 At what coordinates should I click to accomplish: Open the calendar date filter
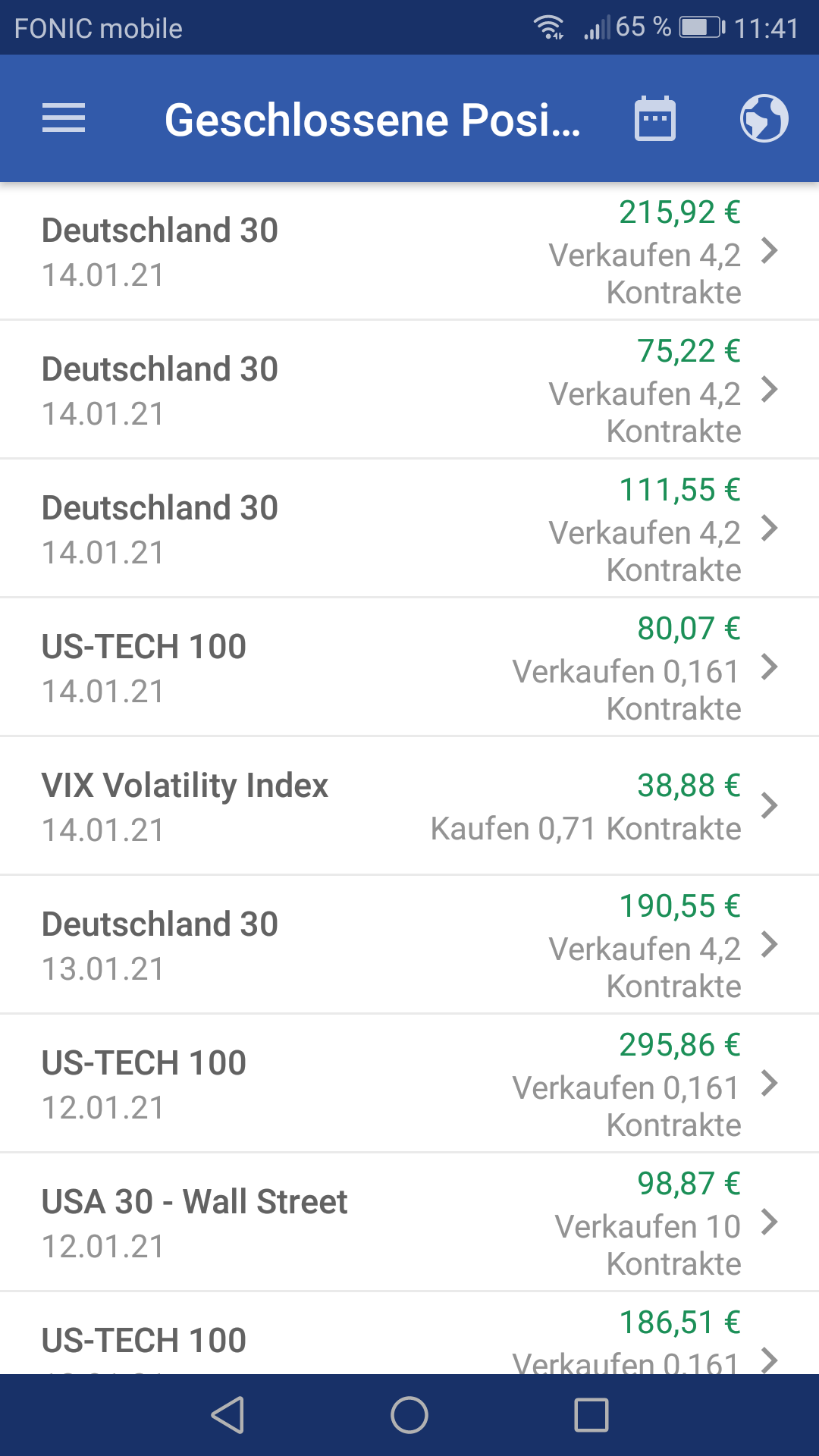tap(655, 118)
